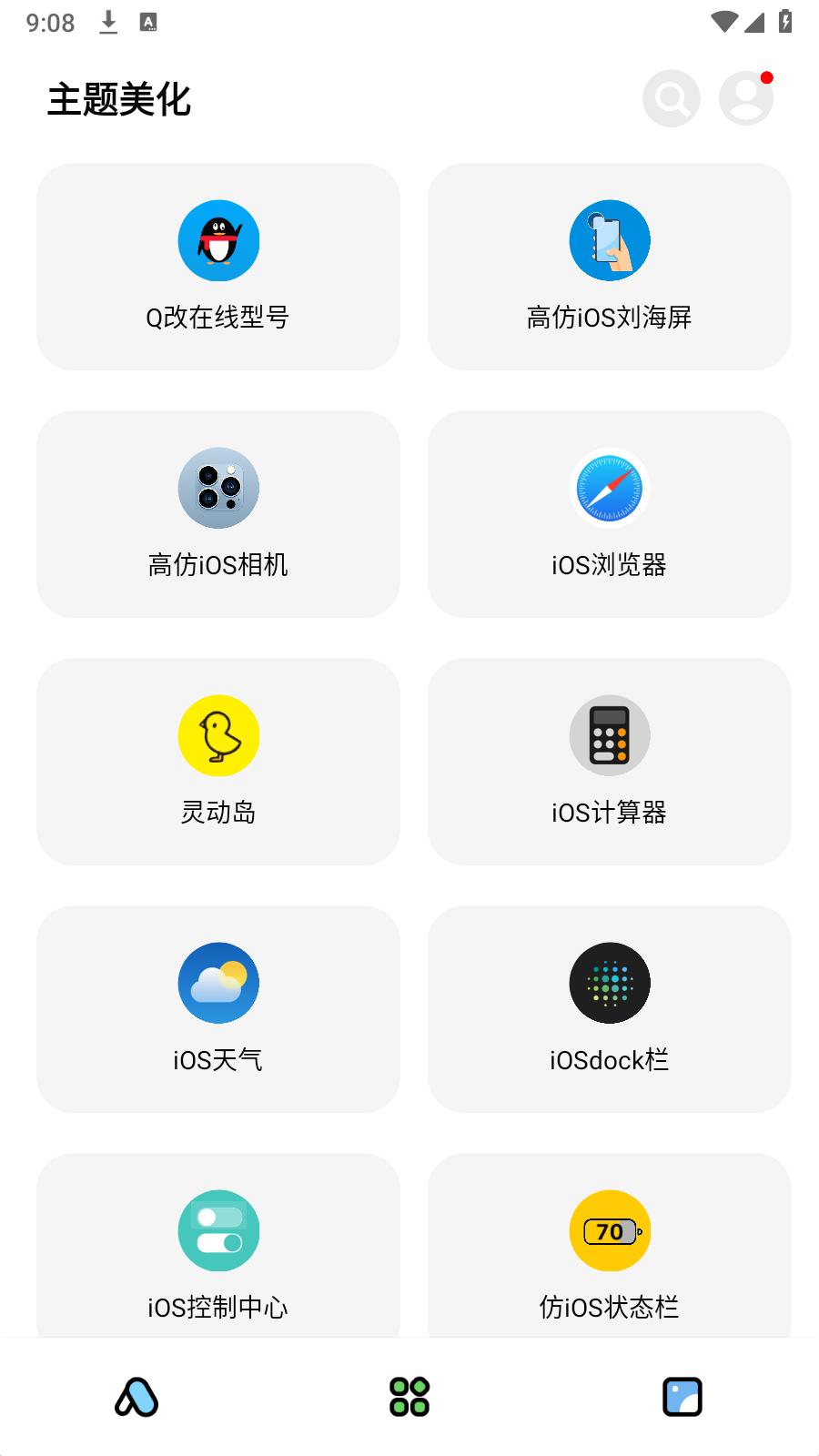Open the 灵动岛 feature card
The width and height of the screenshot is (819, 1456).
218,762
